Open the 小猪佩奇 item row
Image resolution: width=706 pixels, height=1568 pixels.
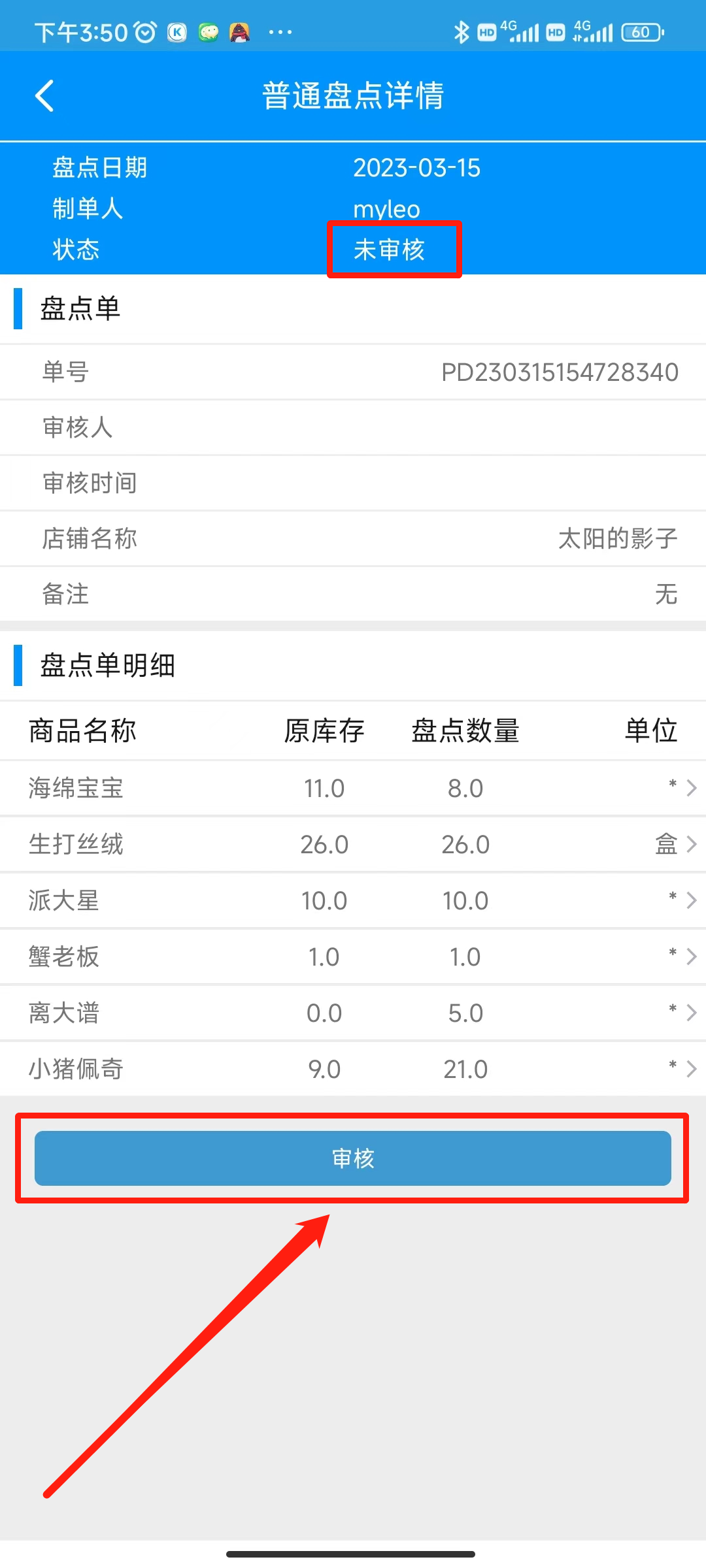click(x=353, y=1070)
